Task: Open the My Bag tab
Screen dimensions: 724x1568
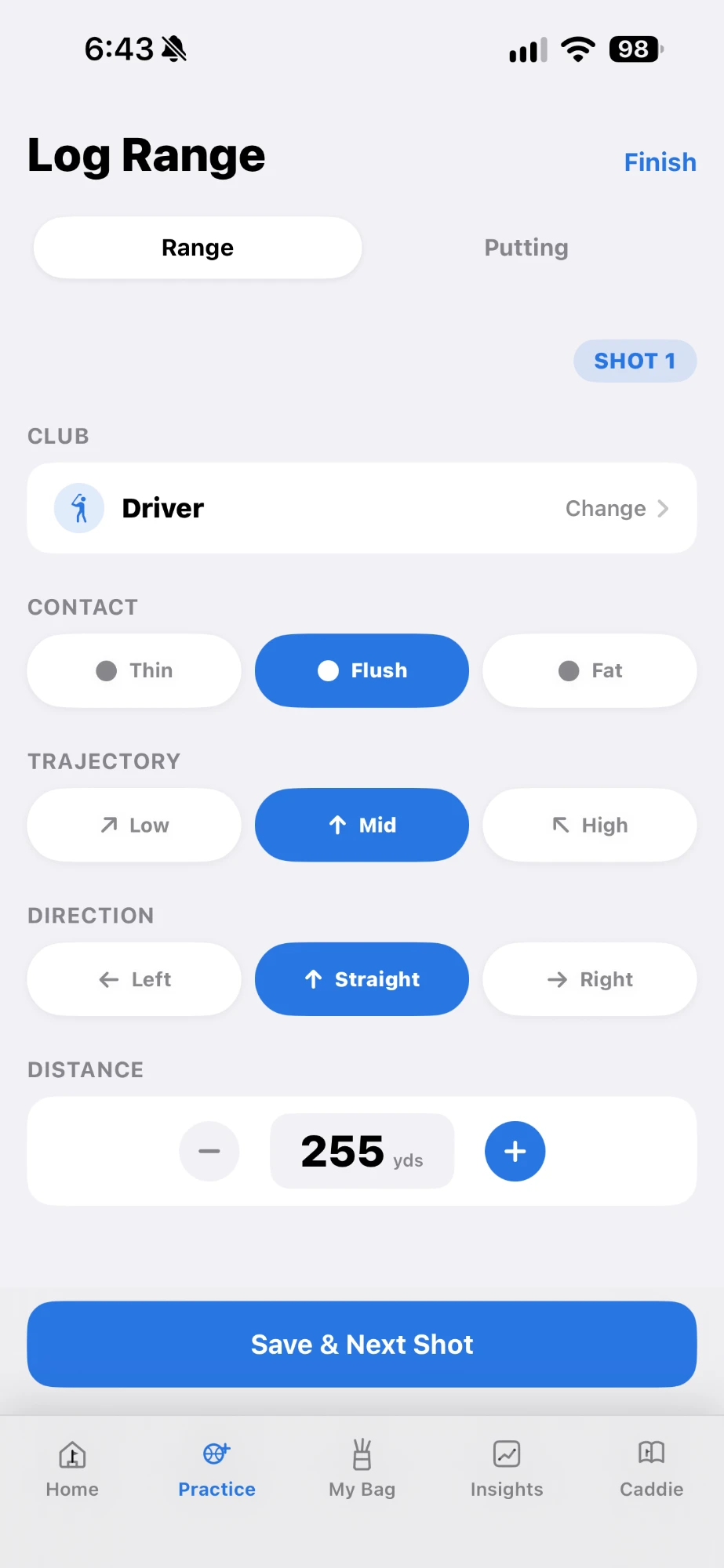Action: click(362, 1468)
